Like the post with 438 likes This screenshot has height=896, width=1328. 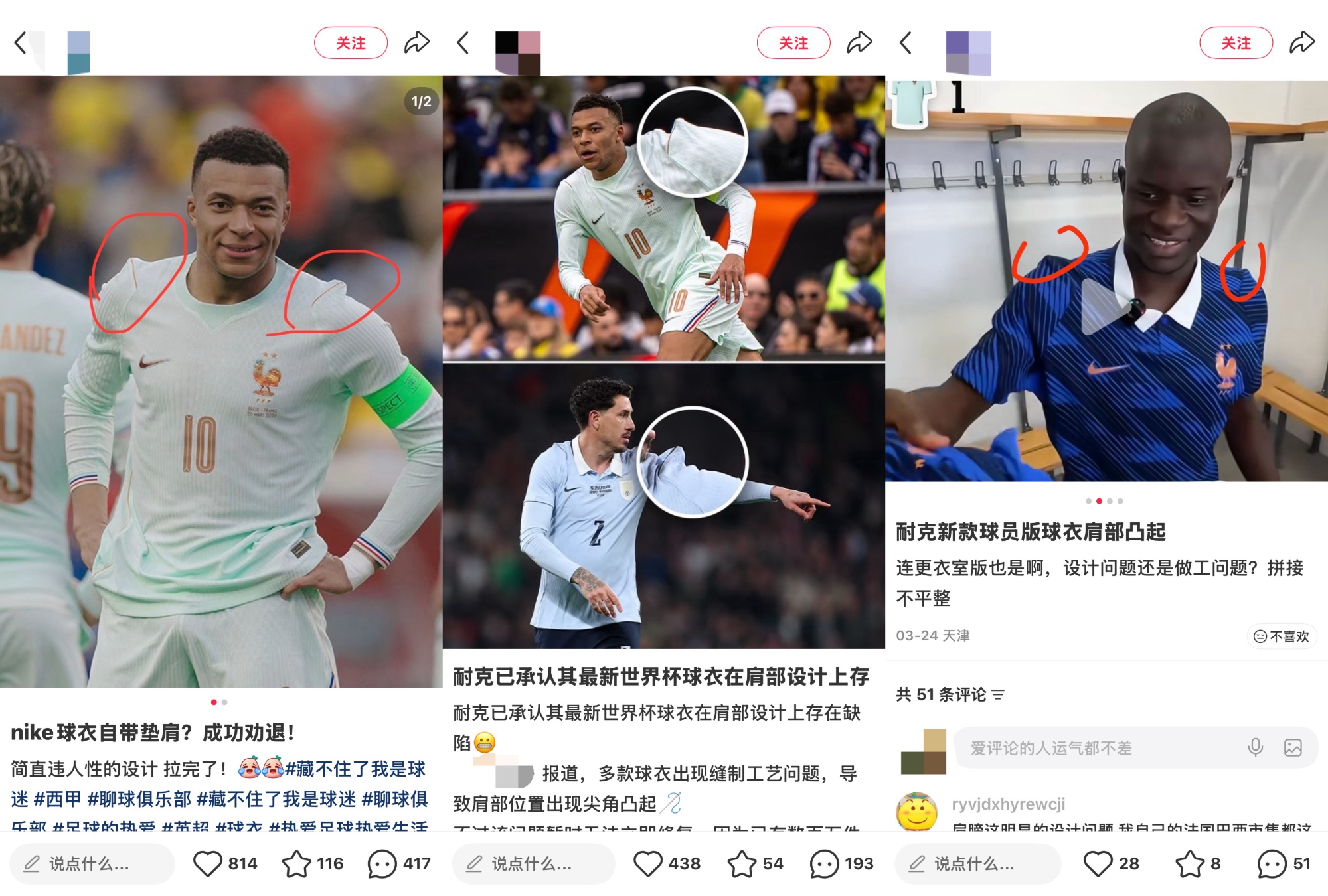[647, 863]
